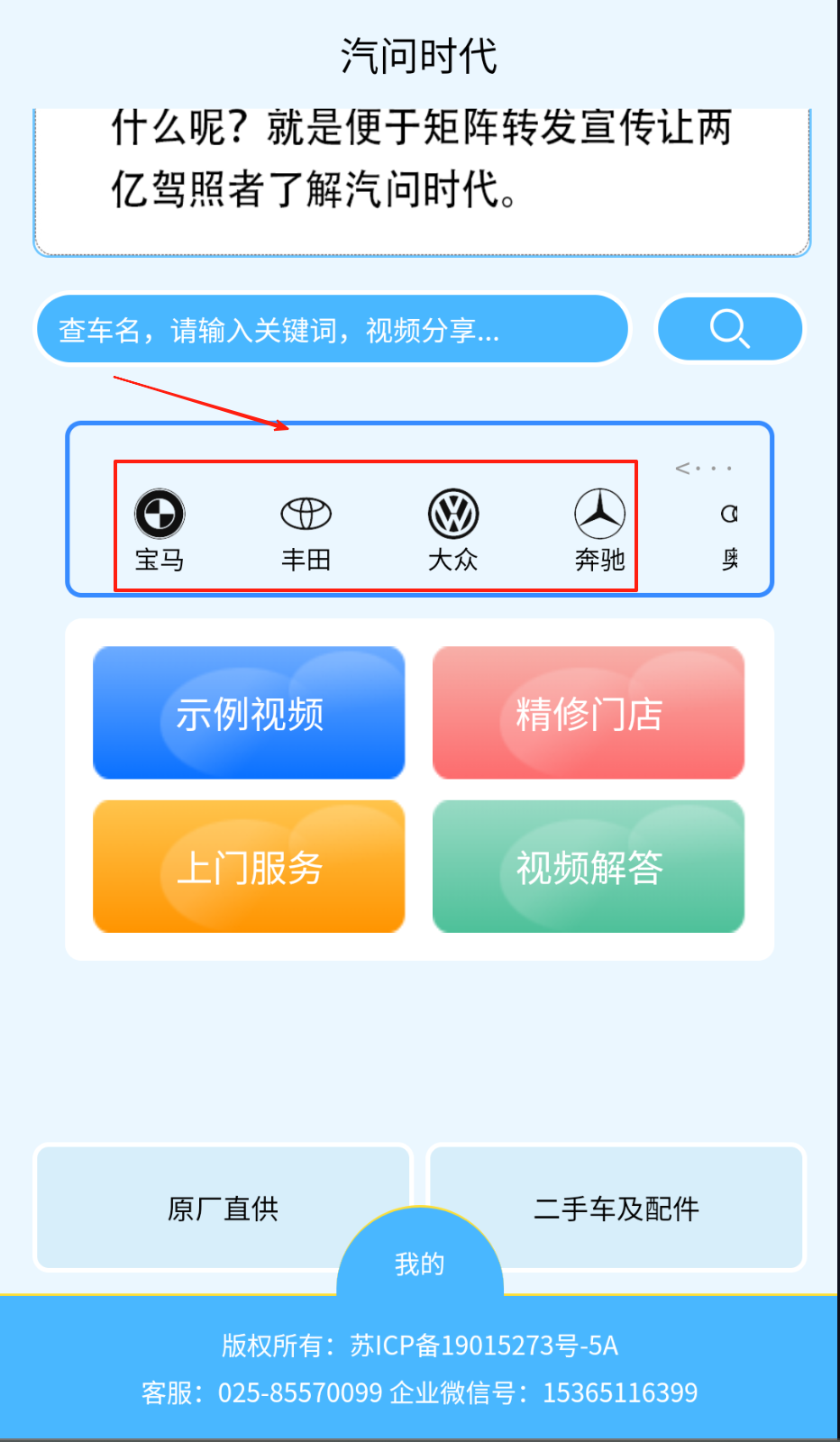
Task: Tap the magnifier search button
Action: 729,329
